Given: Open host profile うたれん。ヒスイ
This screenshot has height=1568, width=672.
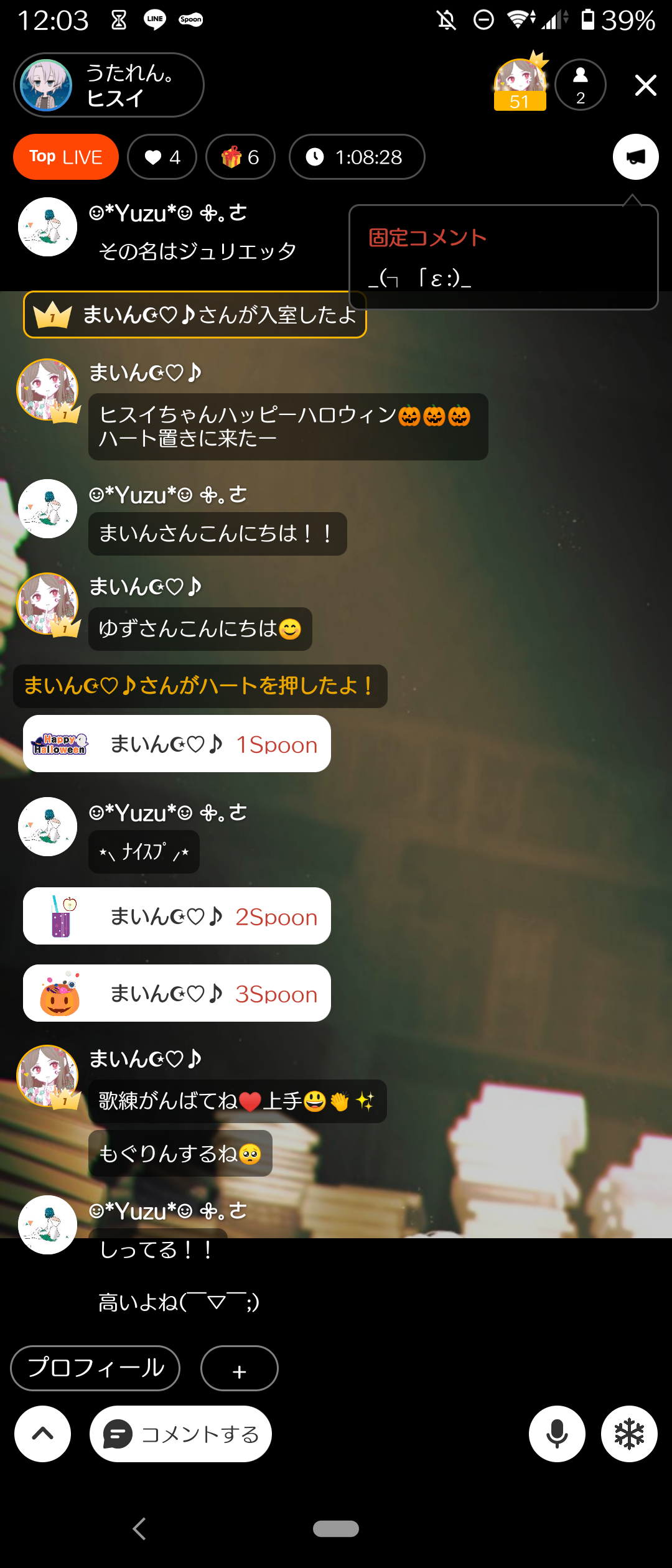Looking at the screenshot, I should (x=109, y=85).
